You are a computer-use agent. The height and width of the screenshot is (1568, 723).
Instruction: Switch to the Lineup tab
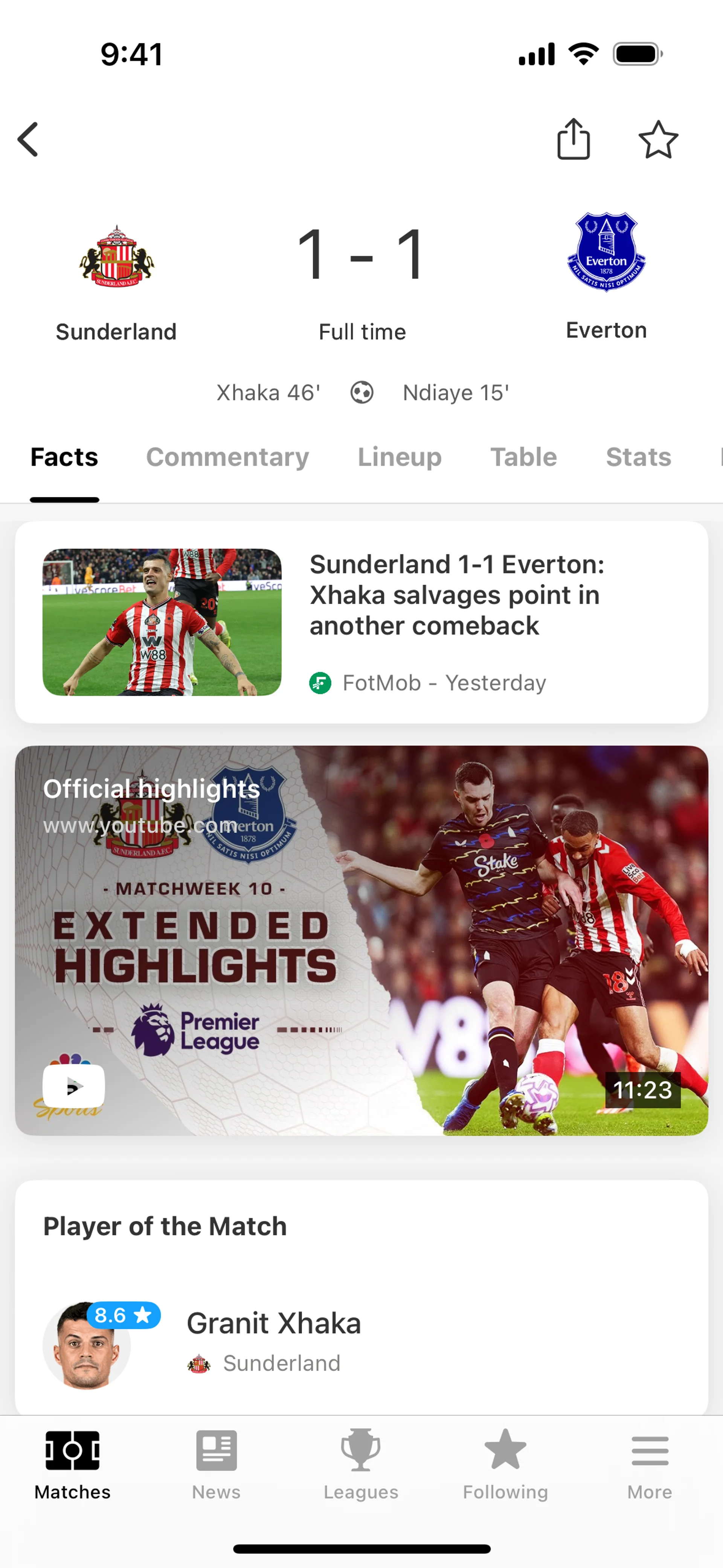tap(399, 457)
